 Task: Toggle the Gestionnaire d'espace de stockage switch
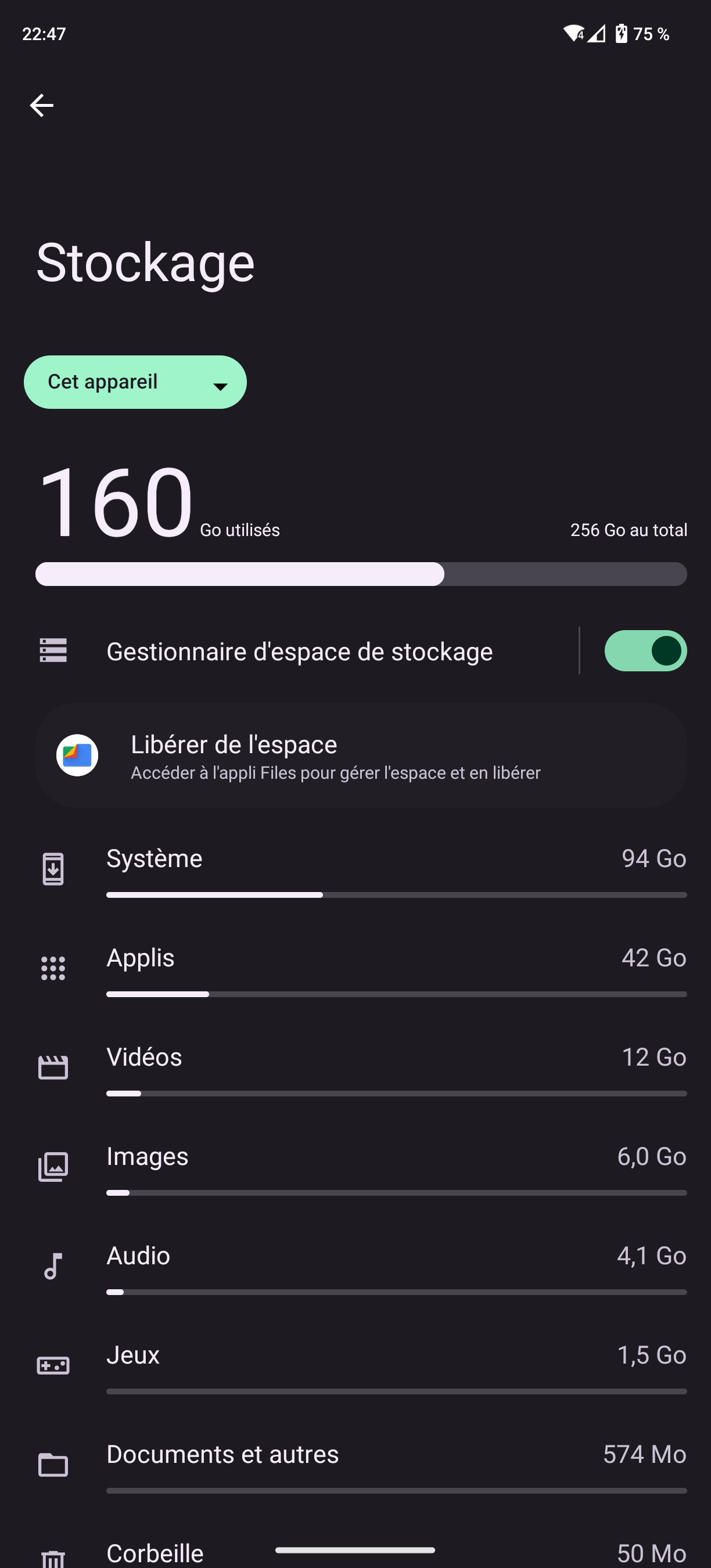(x=645, y=650)
